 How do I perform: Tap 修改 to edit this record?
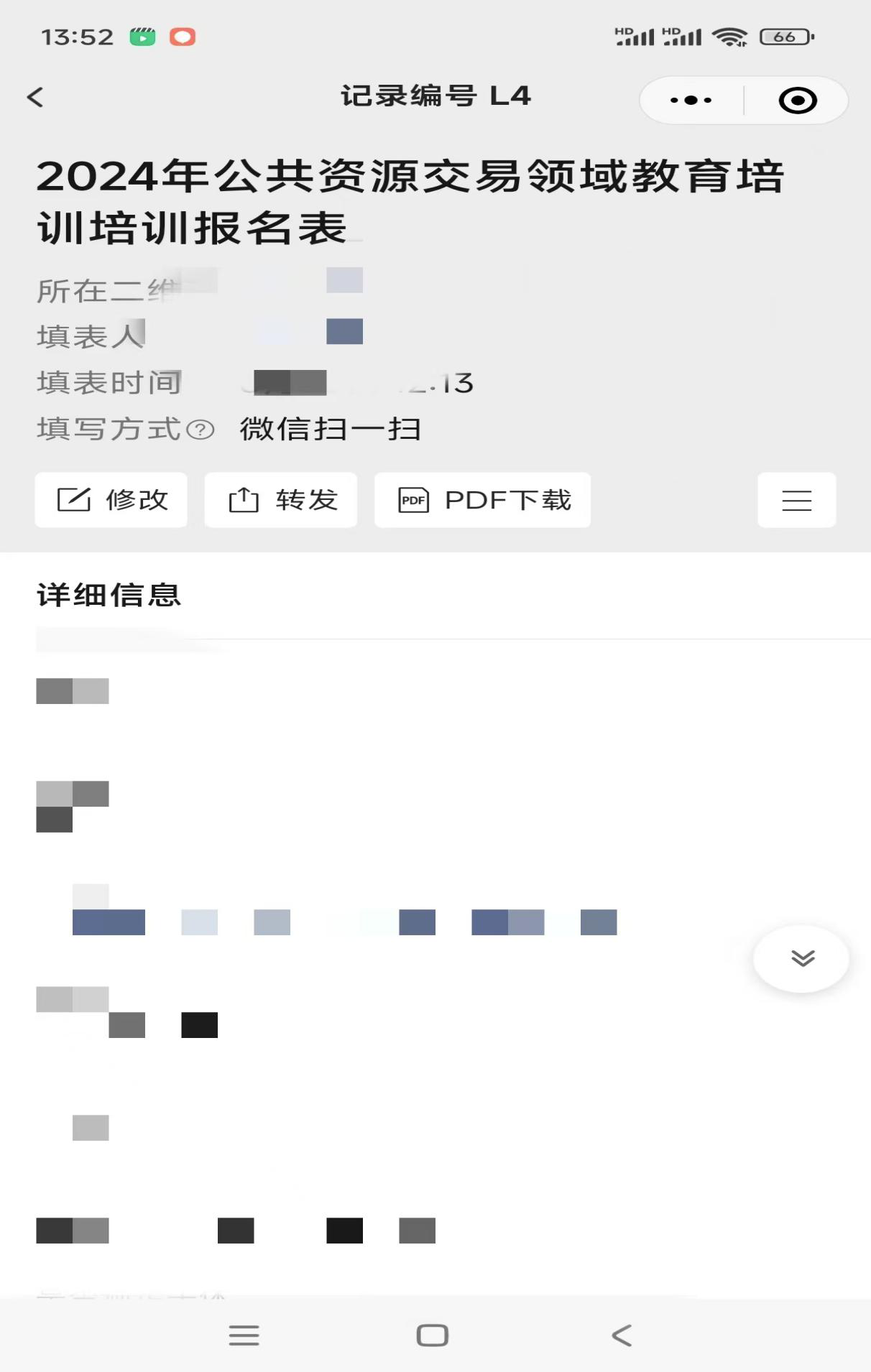tap(111, 500)
